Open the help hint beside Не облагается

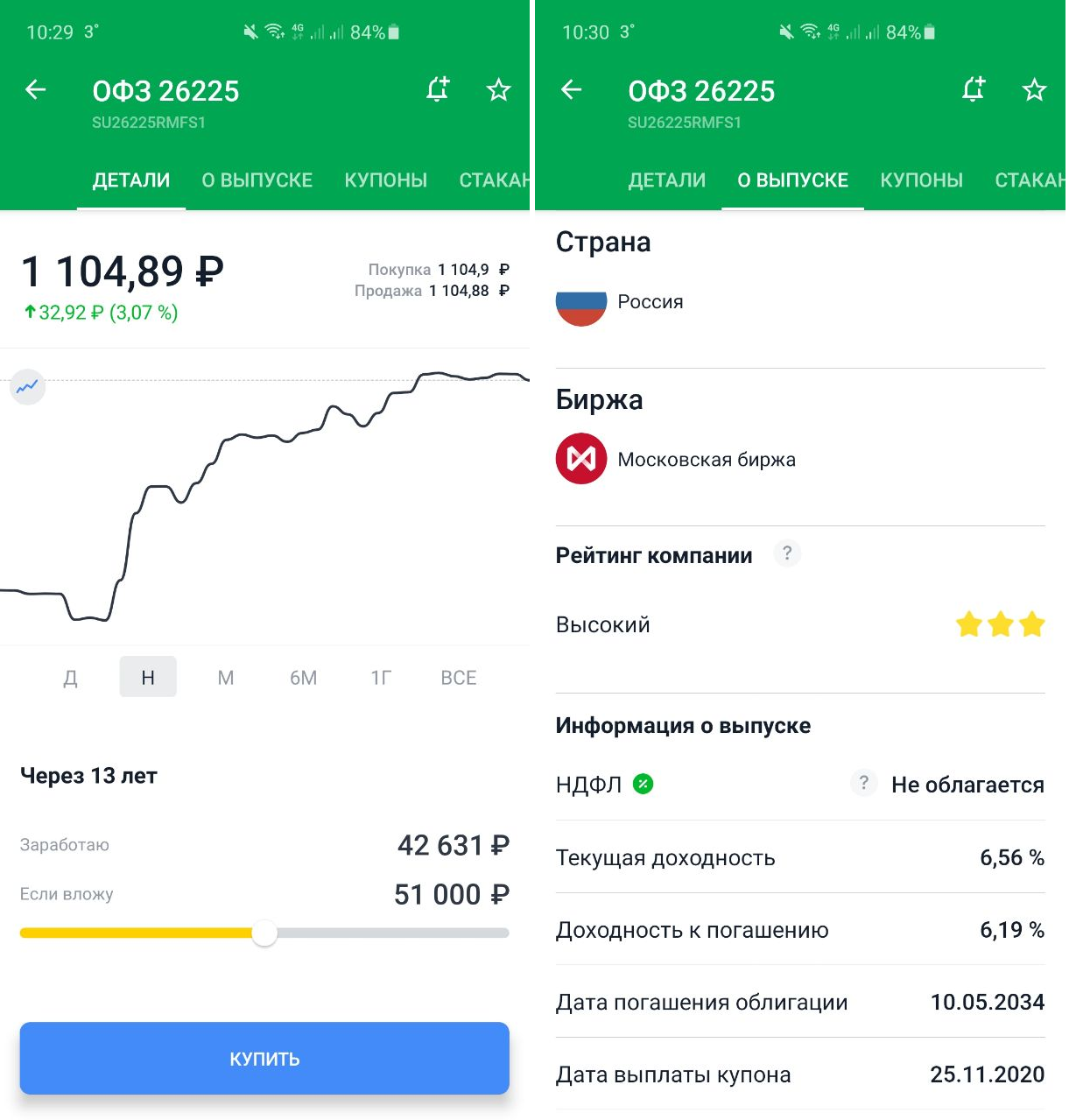coord(863,783)
